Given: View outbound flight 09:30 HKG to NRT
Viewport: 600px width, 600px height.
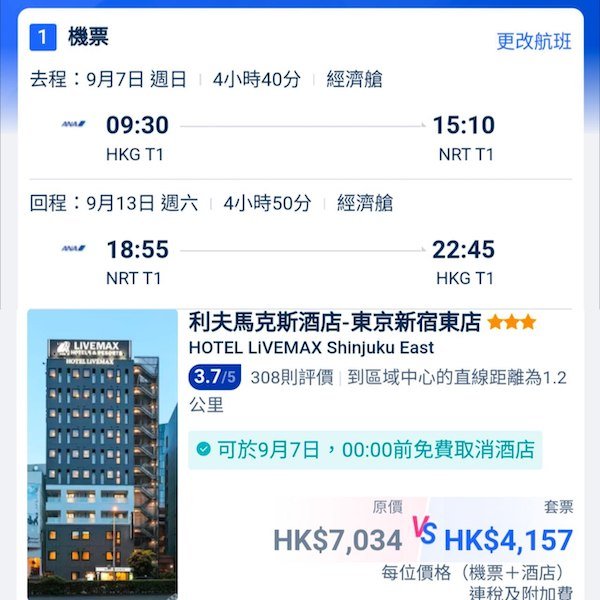Looking at the screenshot, I should pos(300,138).
